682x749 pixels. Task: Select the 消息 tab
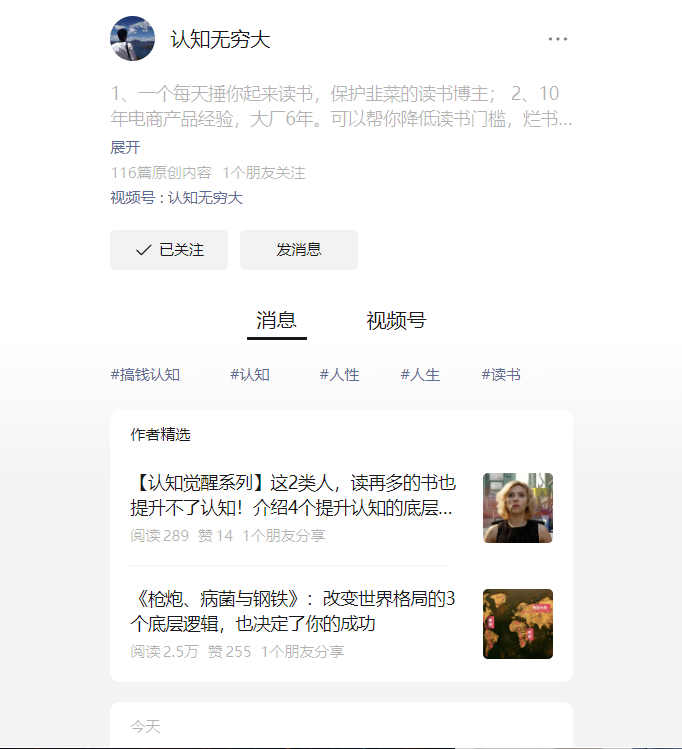click(276, 321)
